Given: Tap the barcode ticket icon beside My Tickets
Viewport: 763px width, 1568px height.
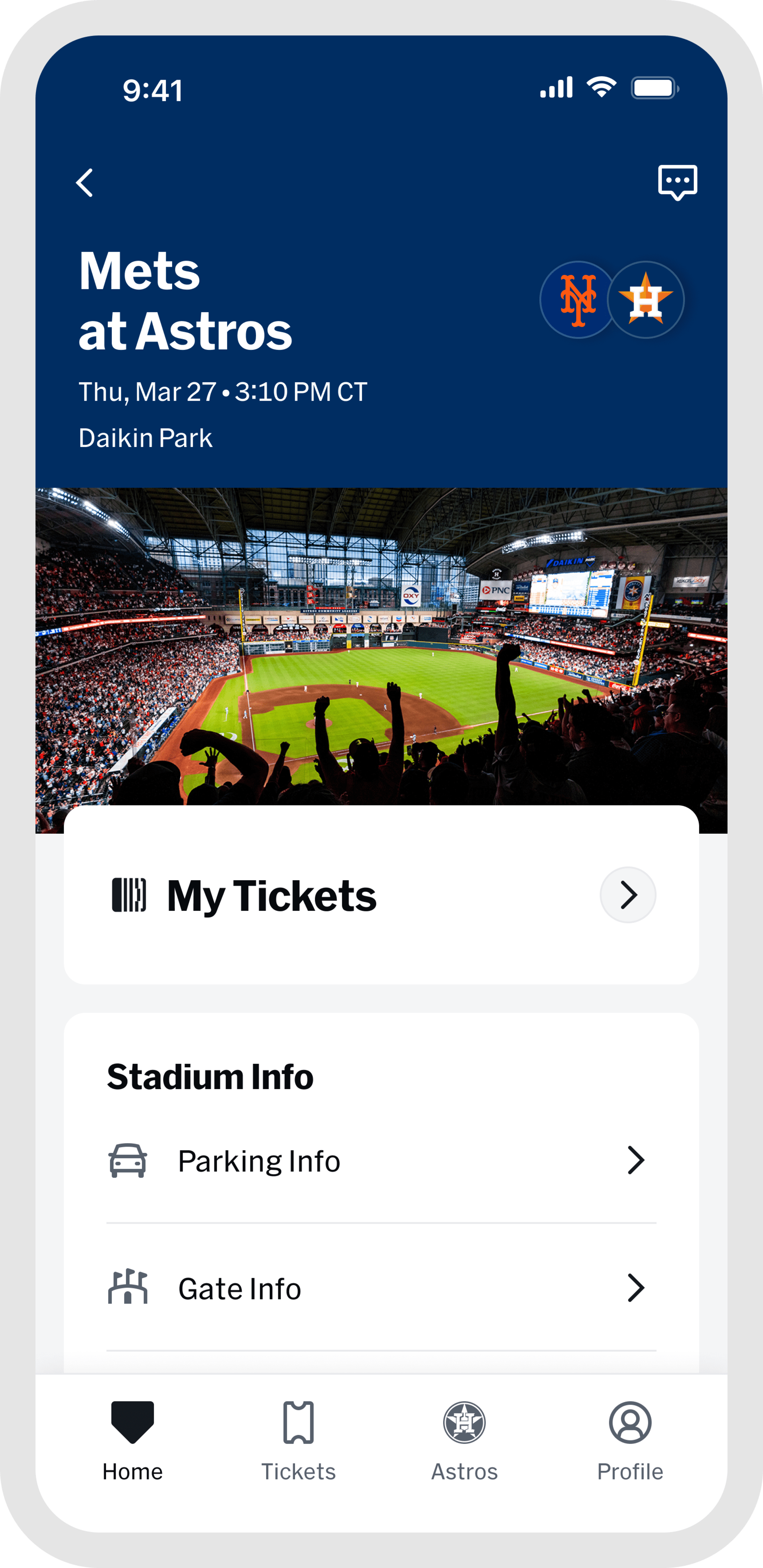Looking at the screenshot, I should 130,894.
